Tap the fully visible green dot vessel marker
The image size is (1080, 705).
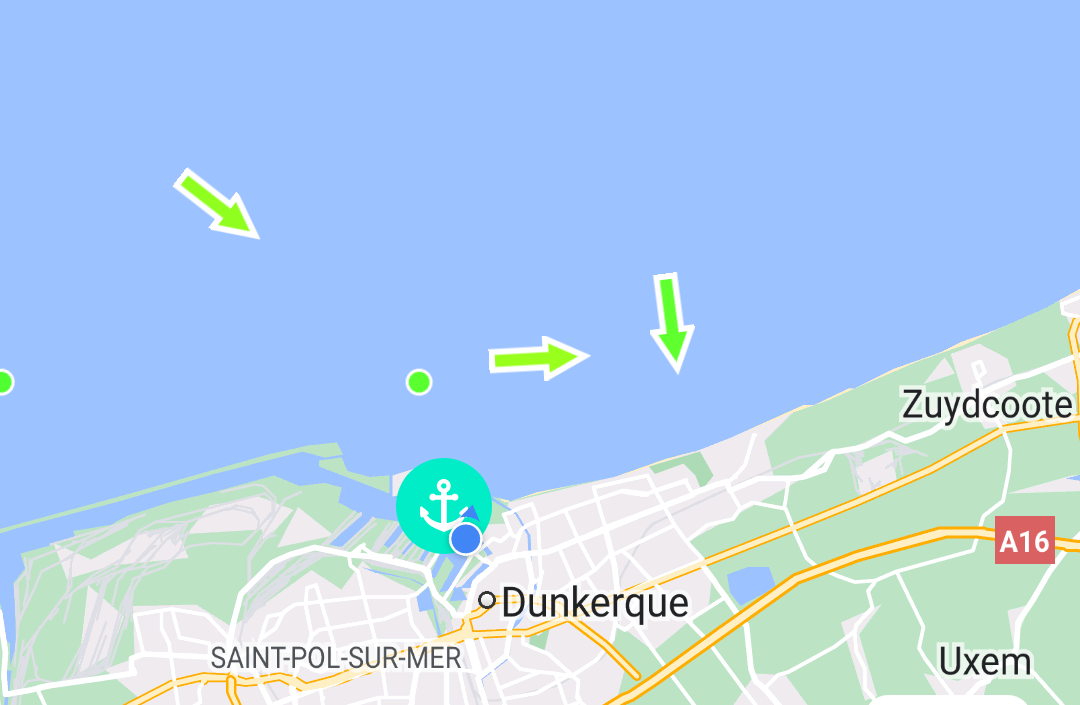click(419, 382)
